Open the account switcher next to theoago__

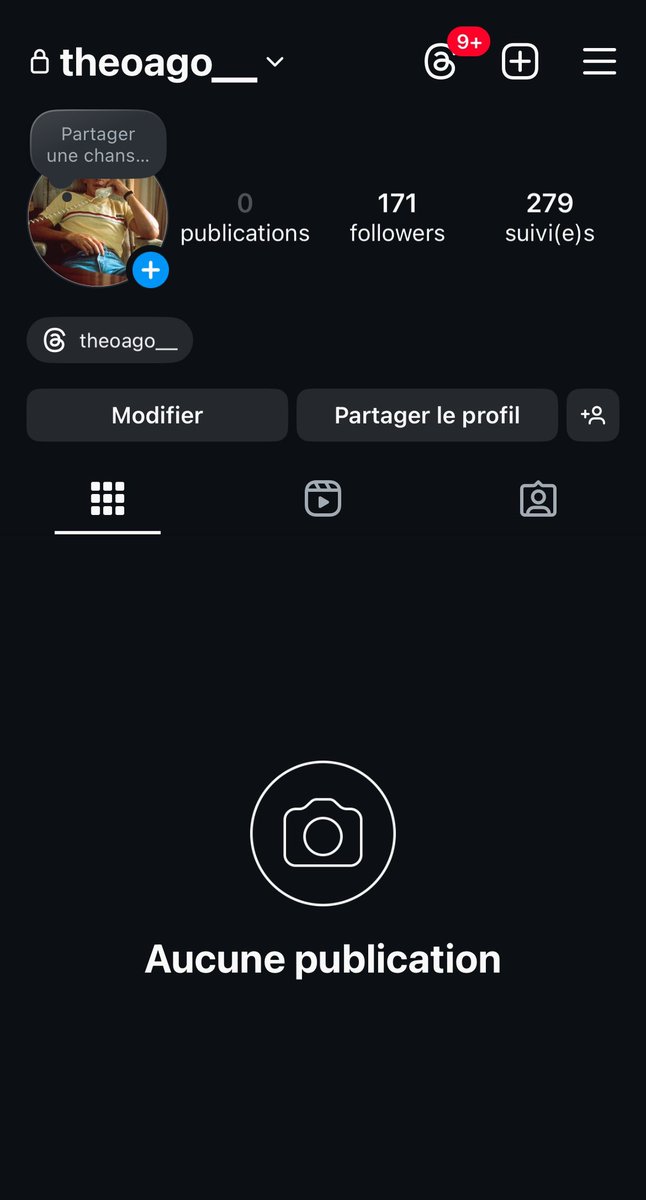click(275, 63)
